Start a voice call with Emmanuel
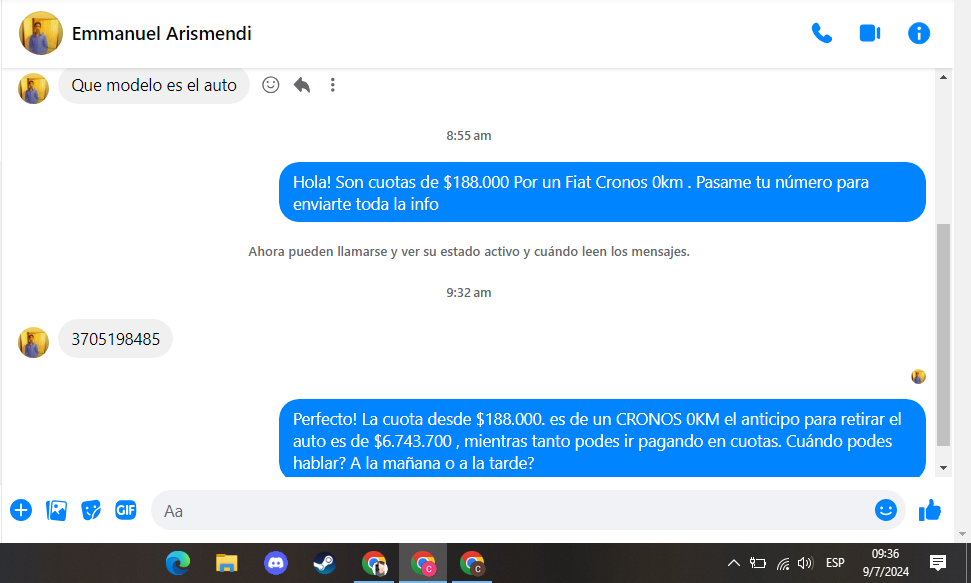Screen dimensions: 971x583 click(821, 33)
